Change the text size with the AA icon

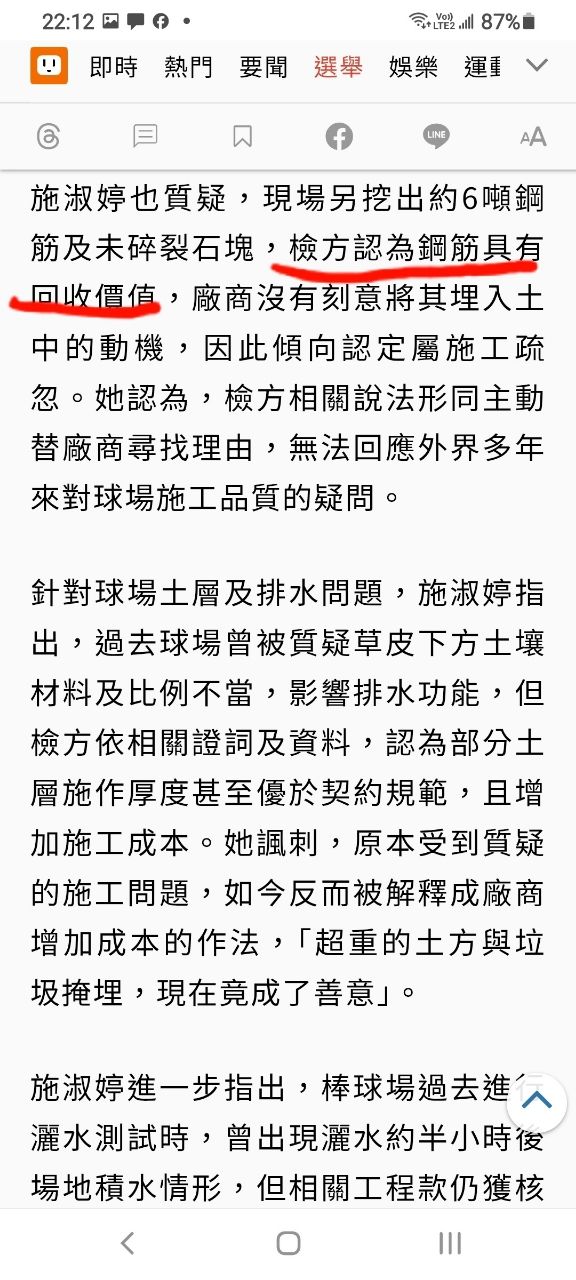coord(533,137)
